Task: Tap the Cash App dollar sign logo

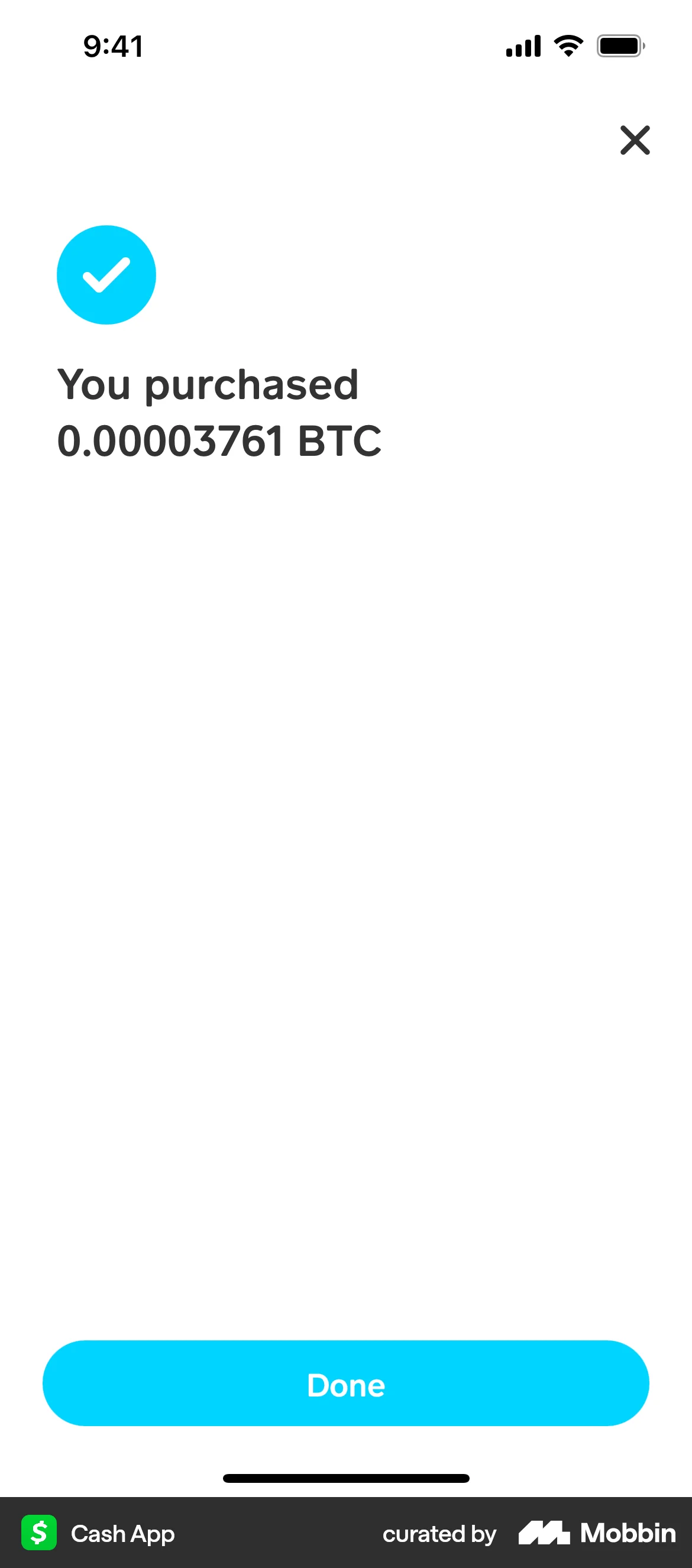Action: point(38,1533)
